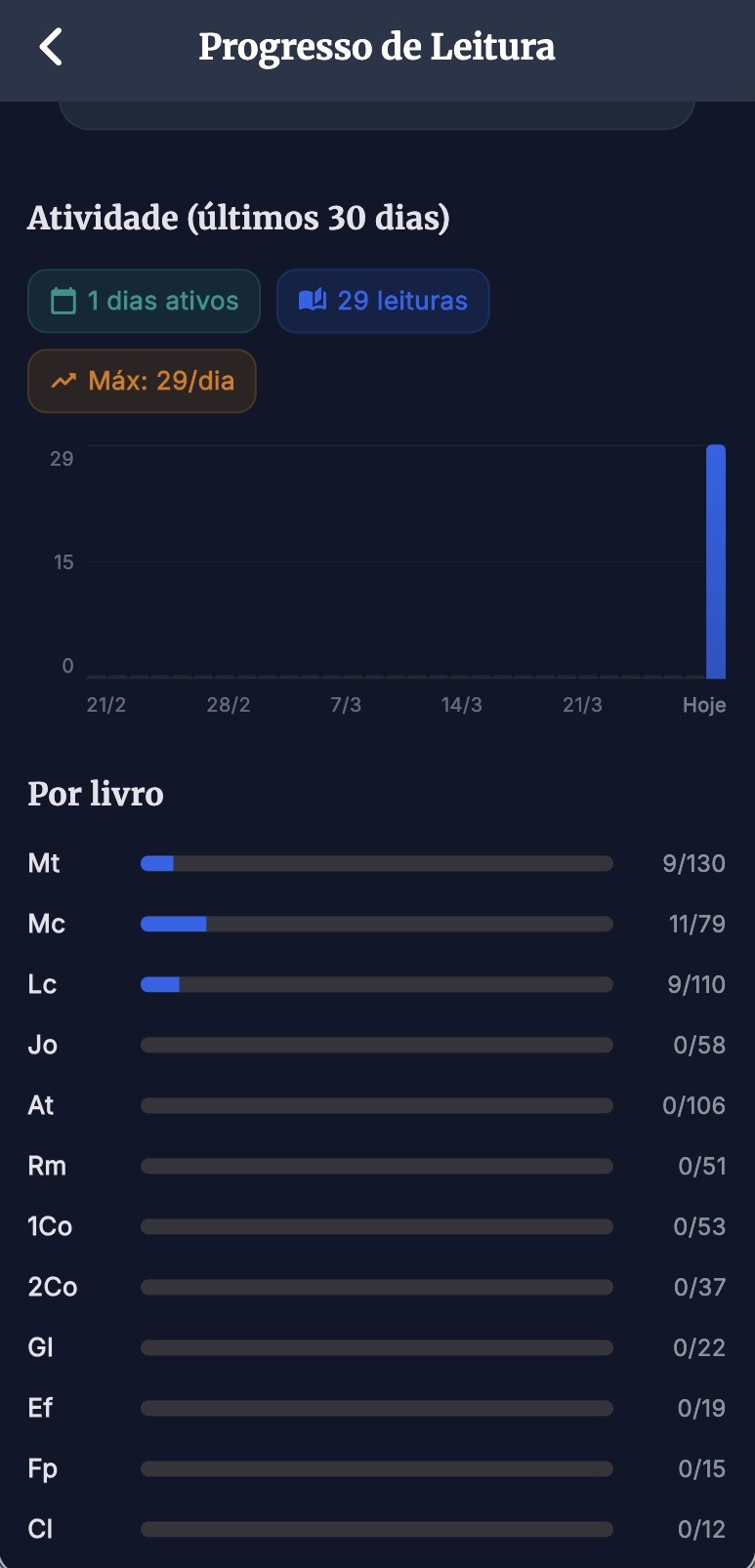Viewport: 755px width, 1568px height.
Task: Select the calendar icon on the active days chip
Action: coord(64,301)
